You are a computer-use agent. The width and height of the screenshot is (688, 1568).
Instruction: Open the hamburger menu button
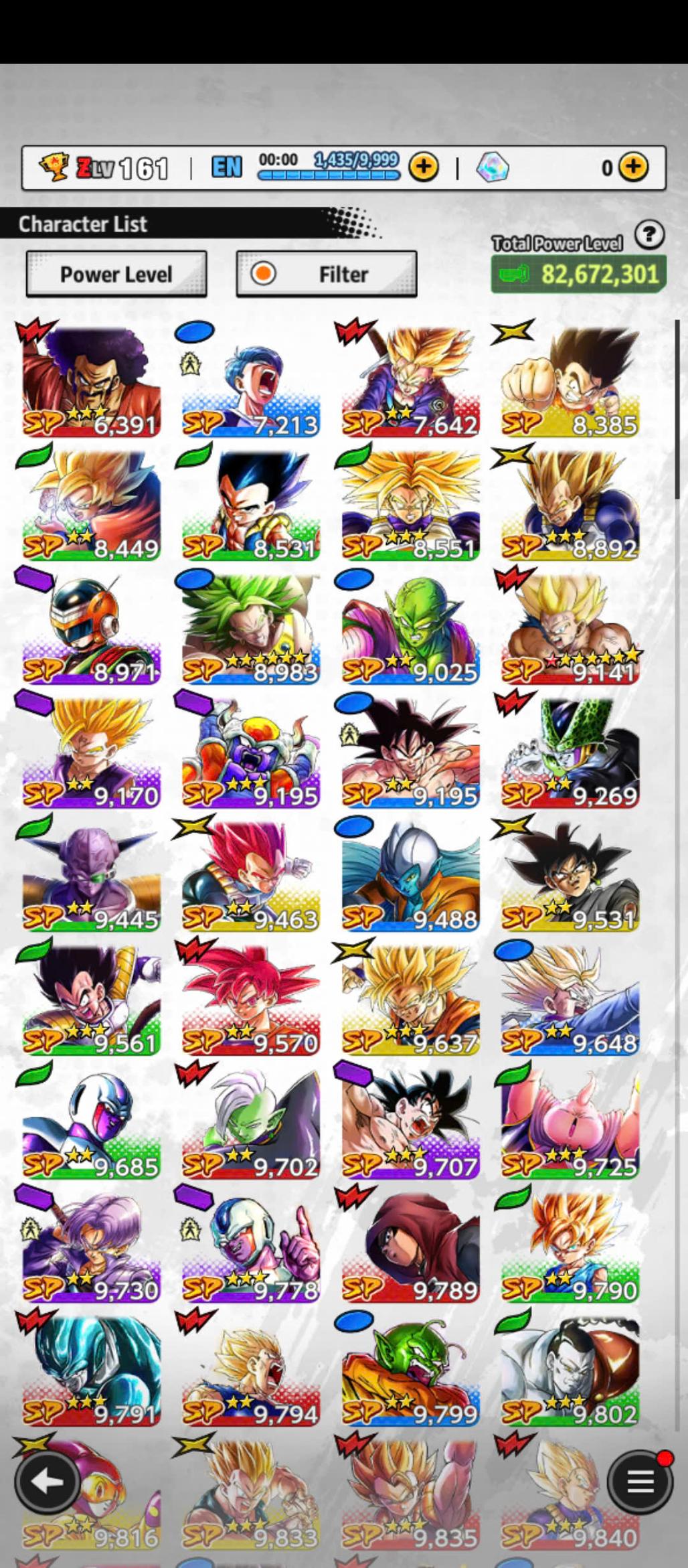pyautogui.click(x=640, y=1482)
